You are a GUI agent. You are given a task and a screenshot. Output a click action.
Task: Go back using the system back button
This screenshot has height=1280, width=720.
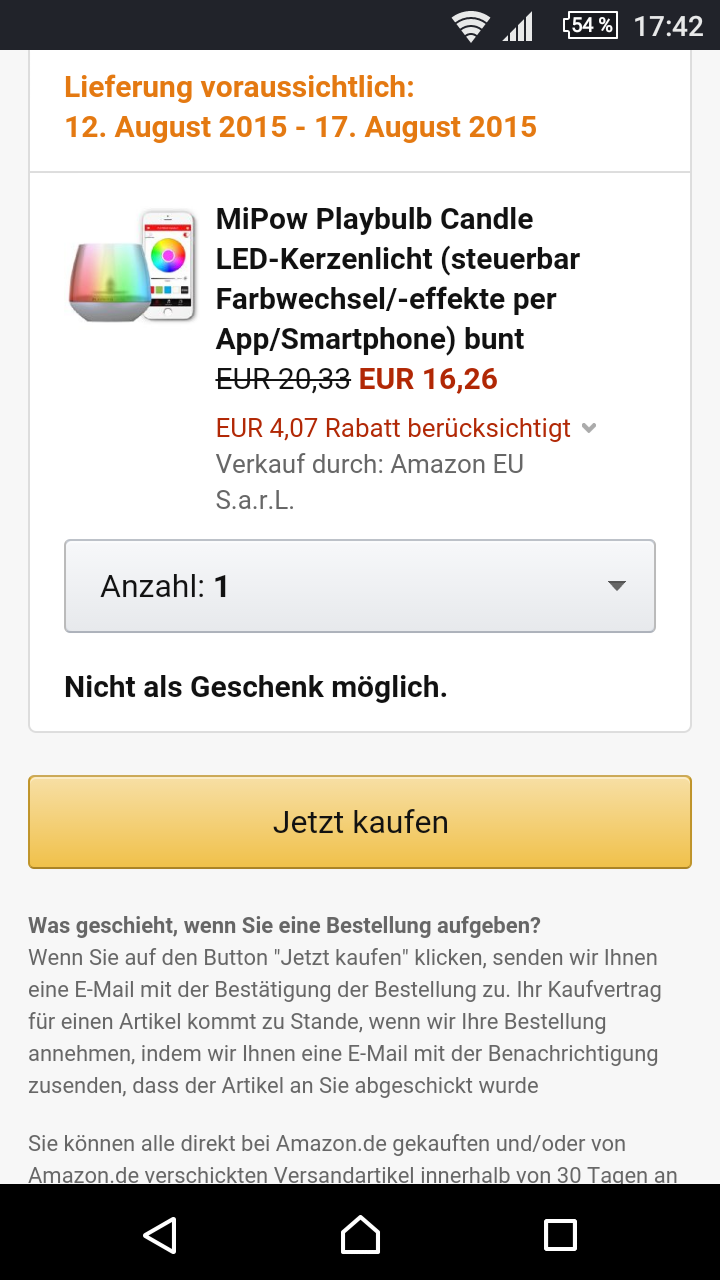click(x=160, y=1234)
